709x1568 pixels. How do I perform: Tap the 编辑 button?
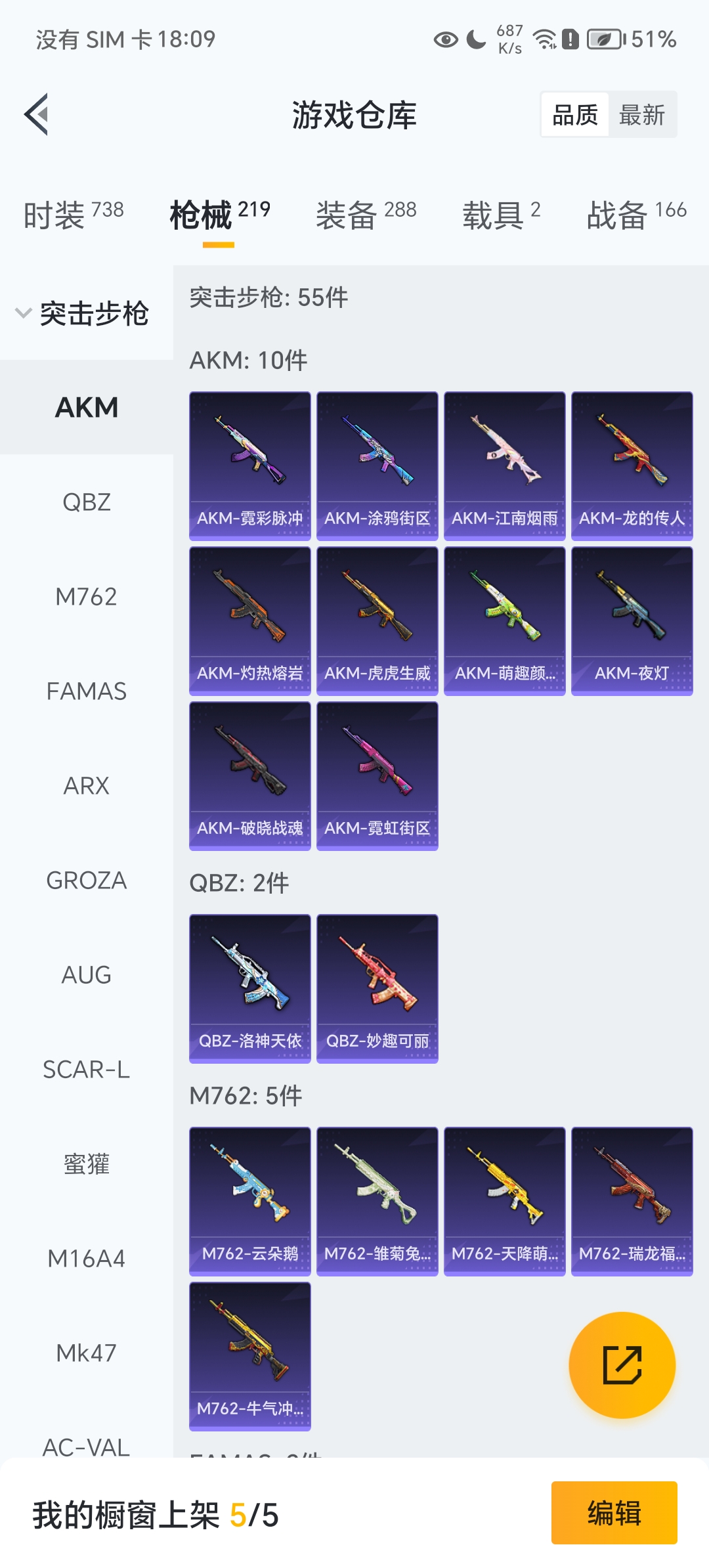coord(614,1513)
